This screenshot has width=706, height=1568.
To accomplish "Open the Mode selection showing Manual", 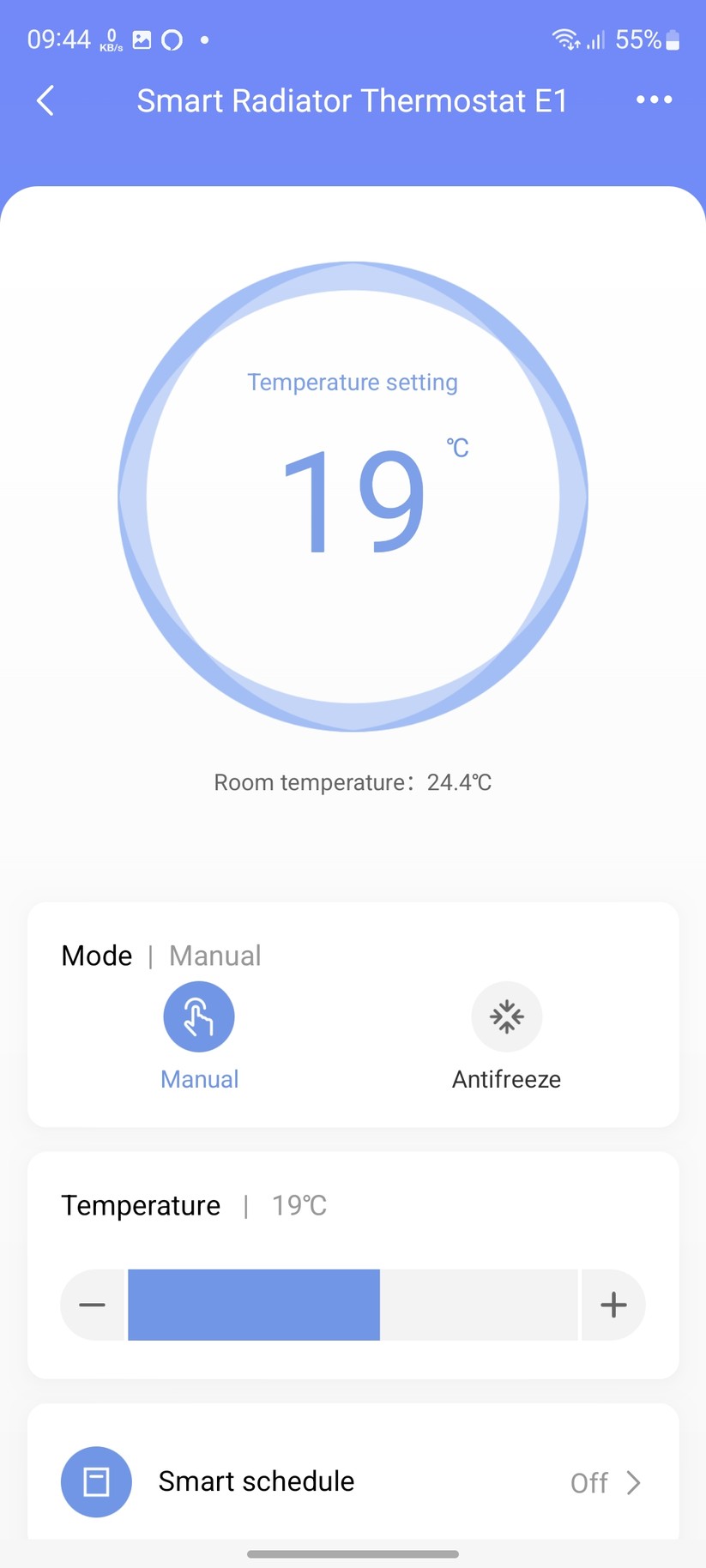I will pyautogui.click(x=160, y=955).
